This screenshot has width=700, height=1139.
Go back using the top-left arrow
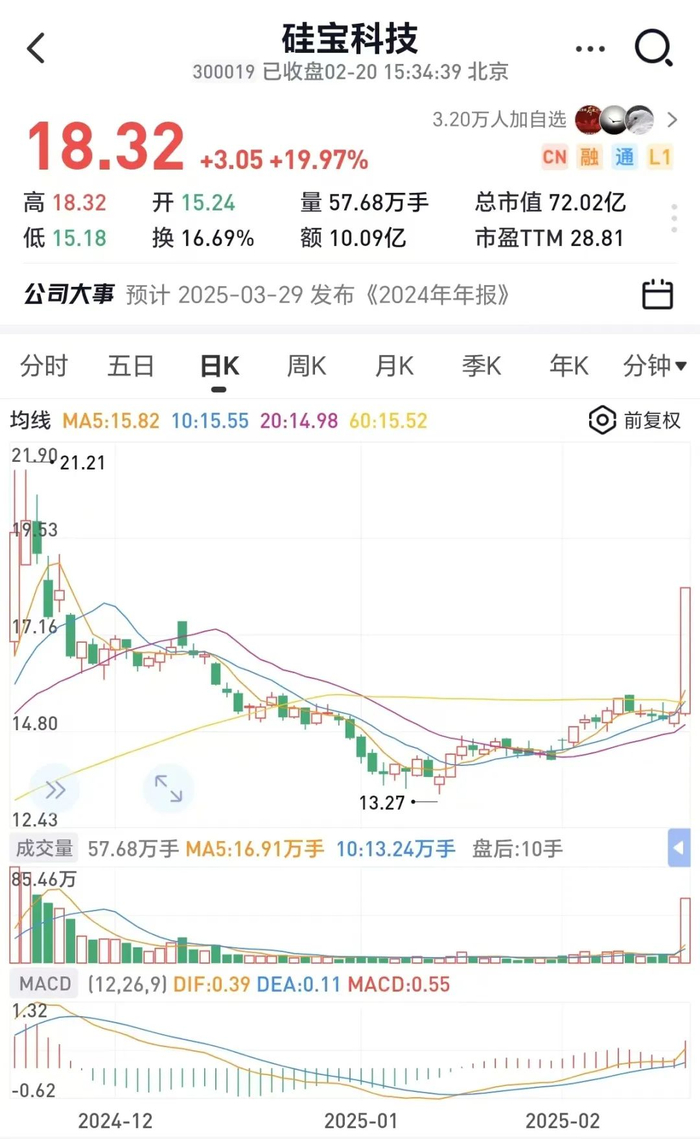[37, 47]
